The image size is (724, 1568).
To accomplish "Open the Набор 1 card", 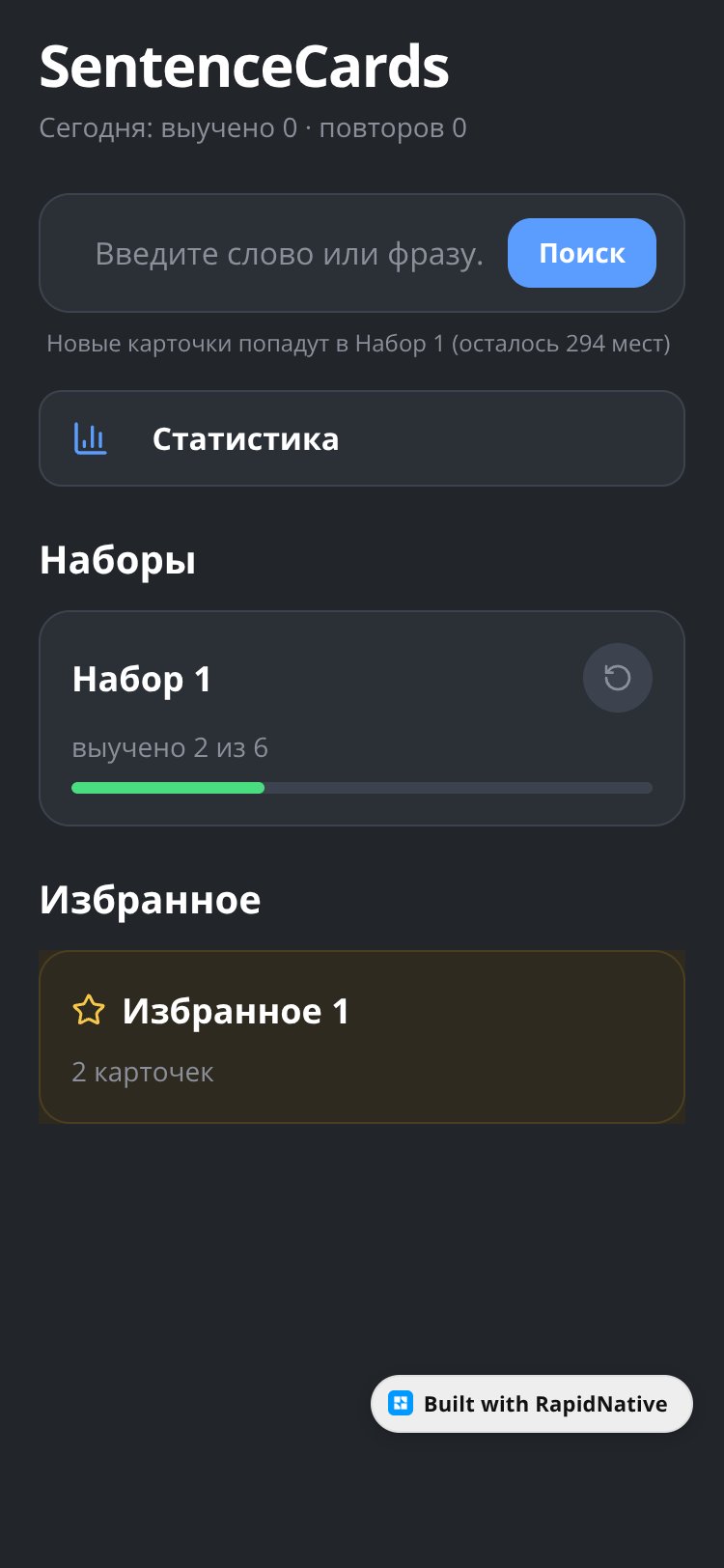I will pyautogui.click(x=362, y=718).
